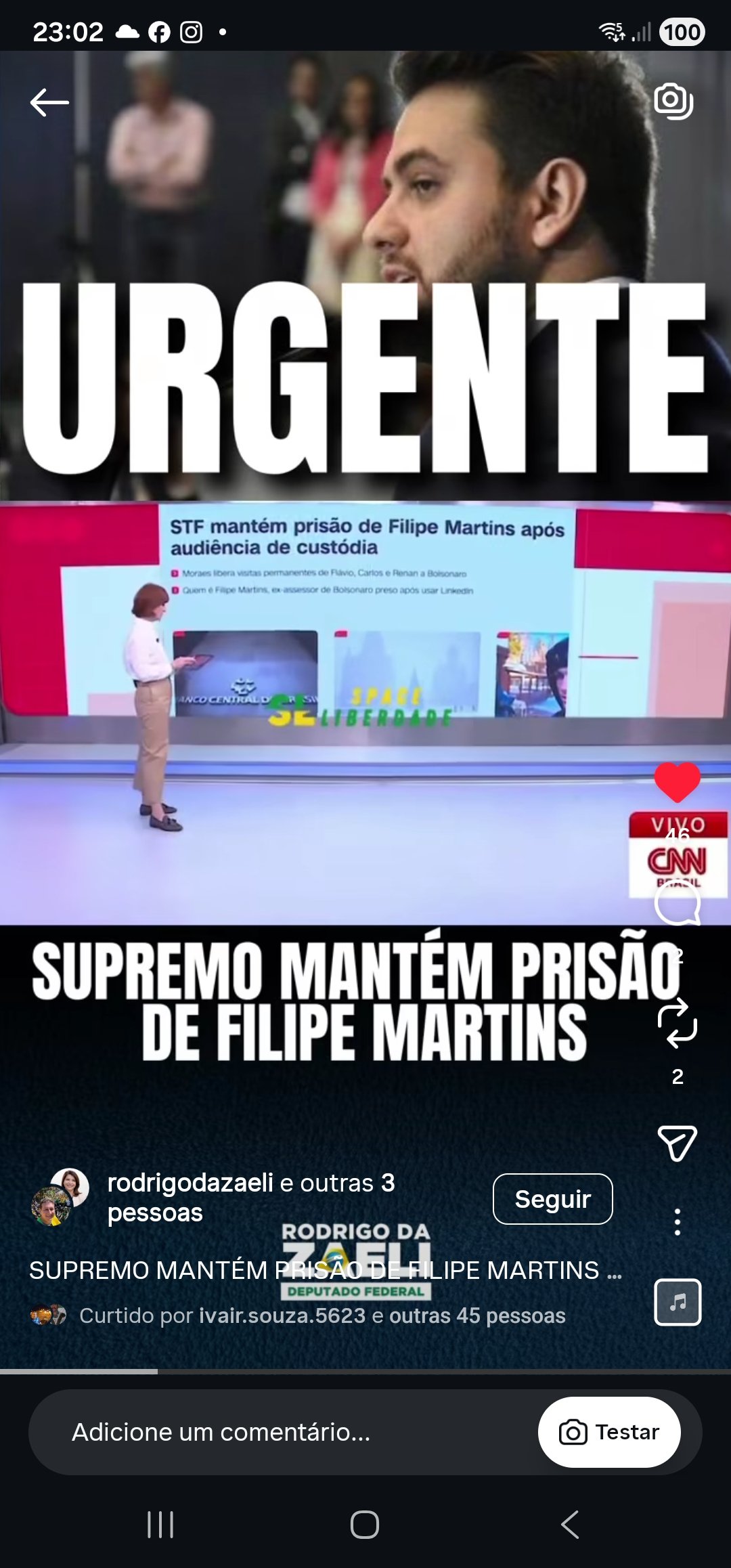Image resolution: width=731 pixels, height=1568 pixels.
Task: Repost this reel with the repost icon
Action: [x=677, y=1023]
